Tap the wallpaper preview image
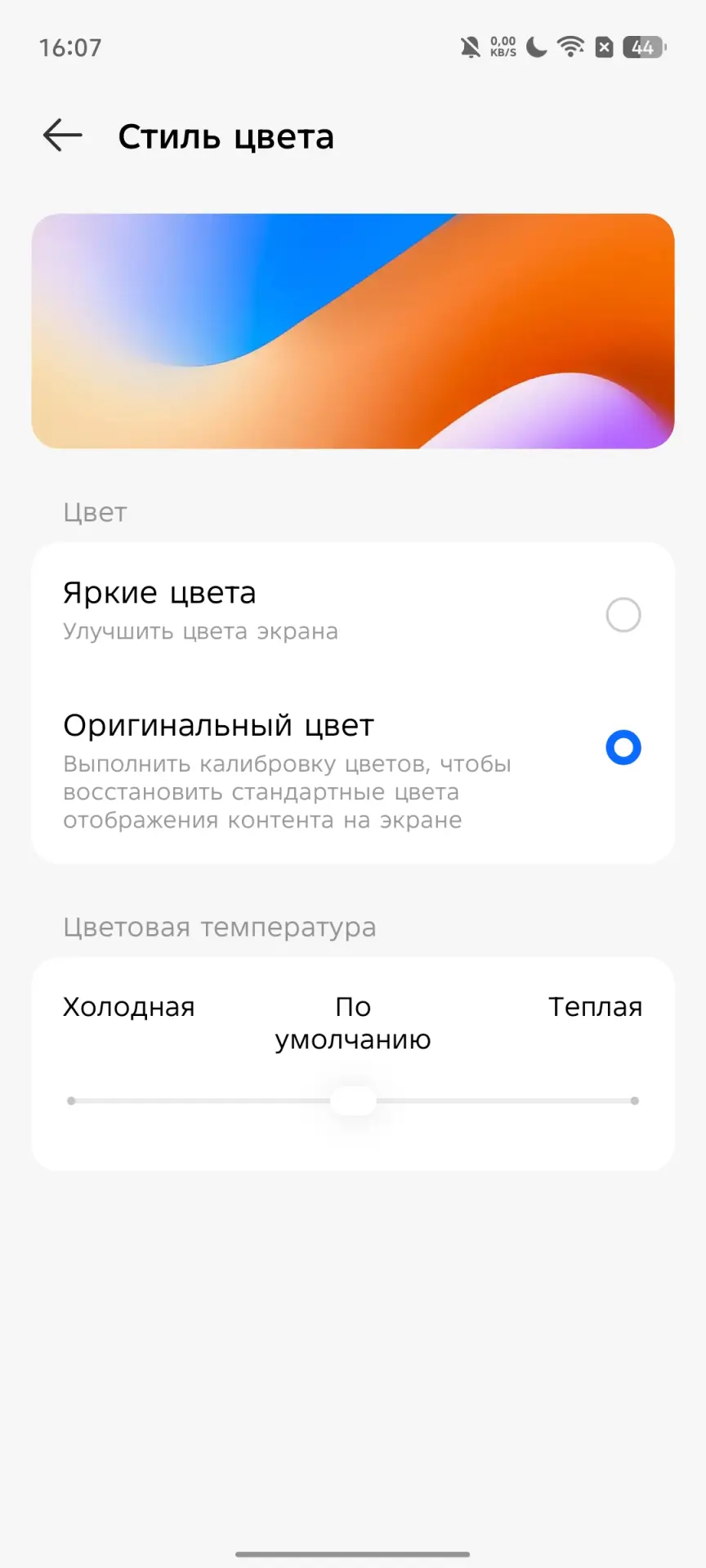 tap(351, 330)
